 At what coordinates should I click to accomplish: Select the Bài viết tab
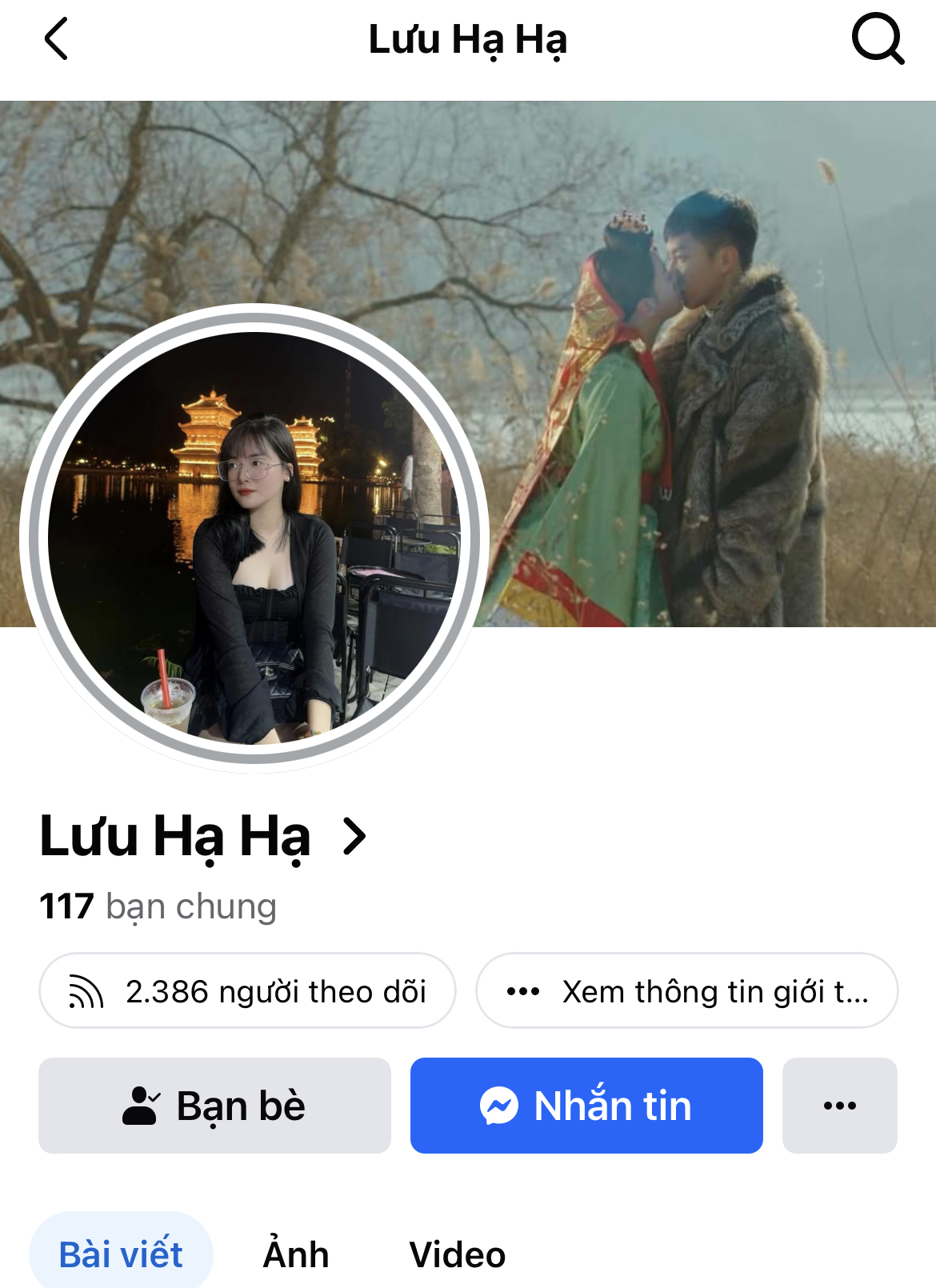coord(121,1254)
